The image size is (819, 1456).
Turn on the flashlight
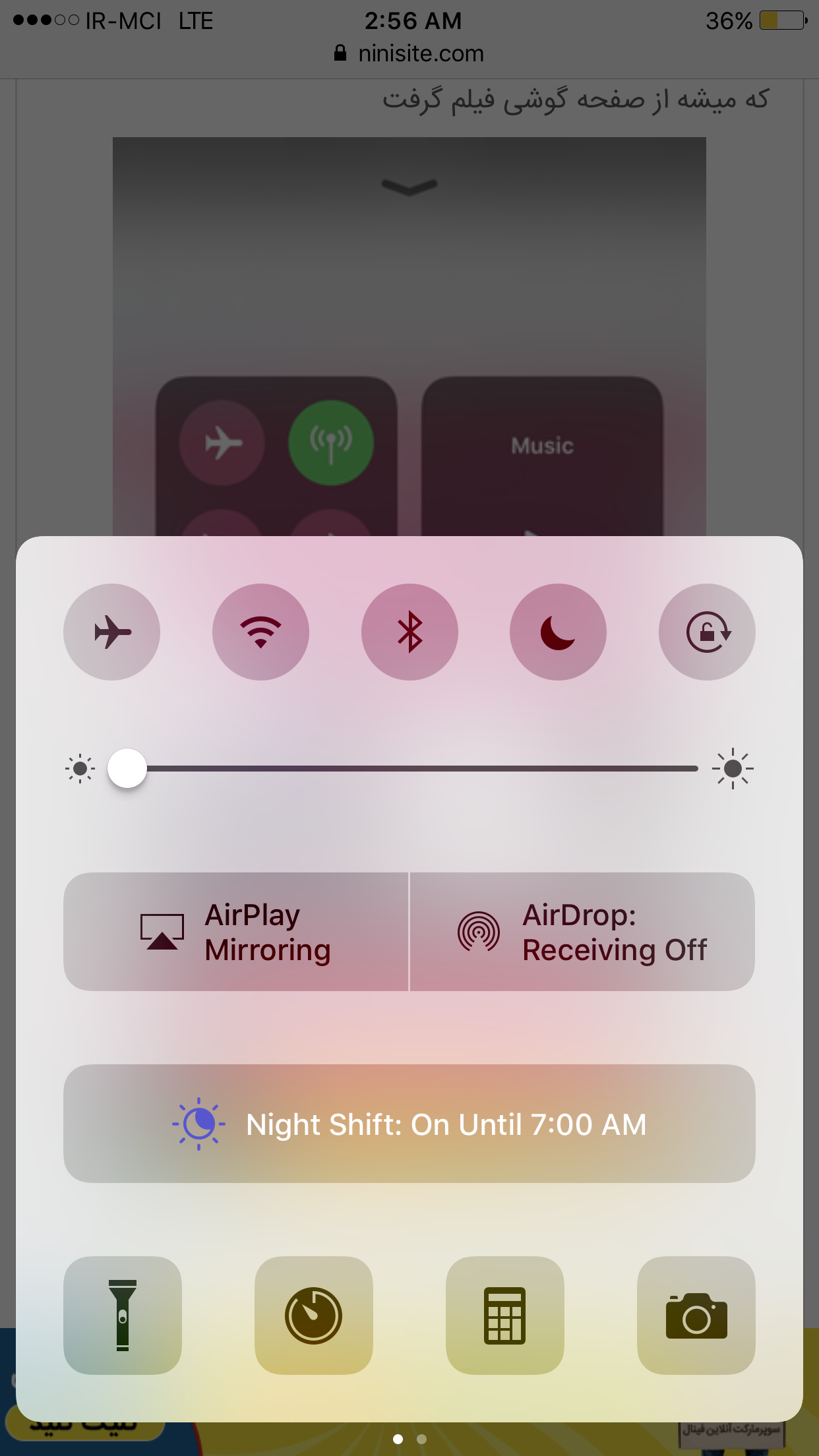[x=123, y=1316]
